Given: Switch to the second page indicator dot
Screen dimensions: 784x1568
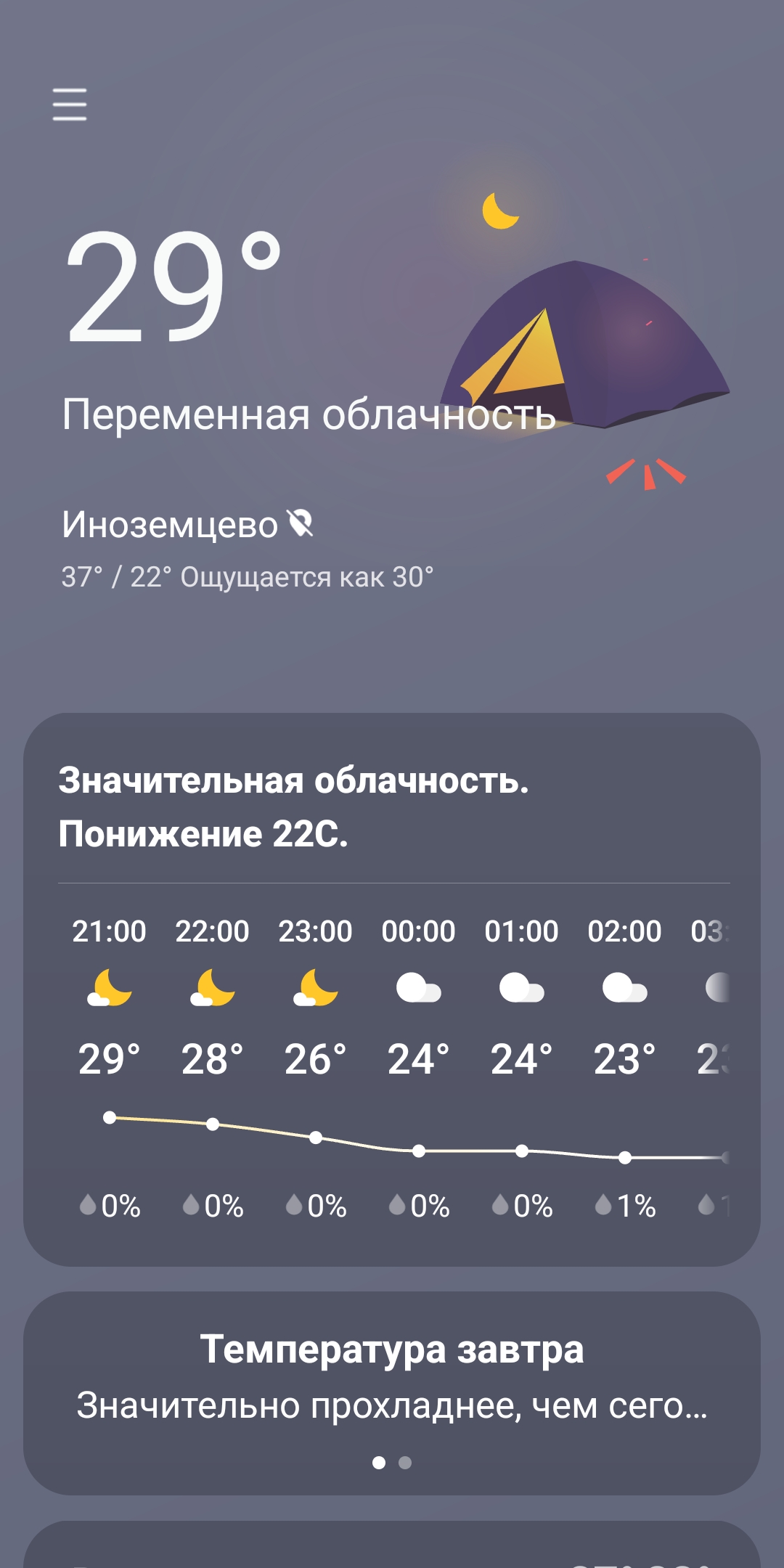Looking at the screenshot, I should tap(405, 1463).
